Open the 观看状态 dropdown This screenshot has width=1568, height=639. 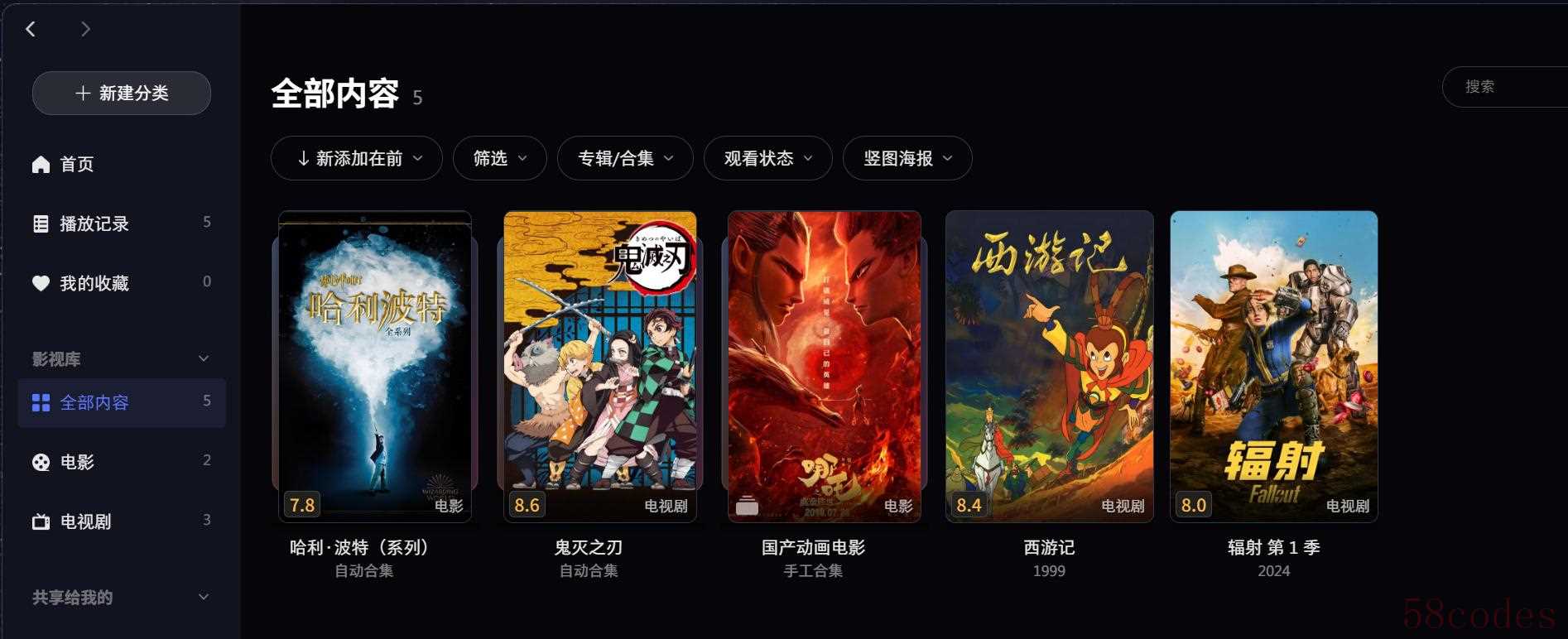pos(767,158)
